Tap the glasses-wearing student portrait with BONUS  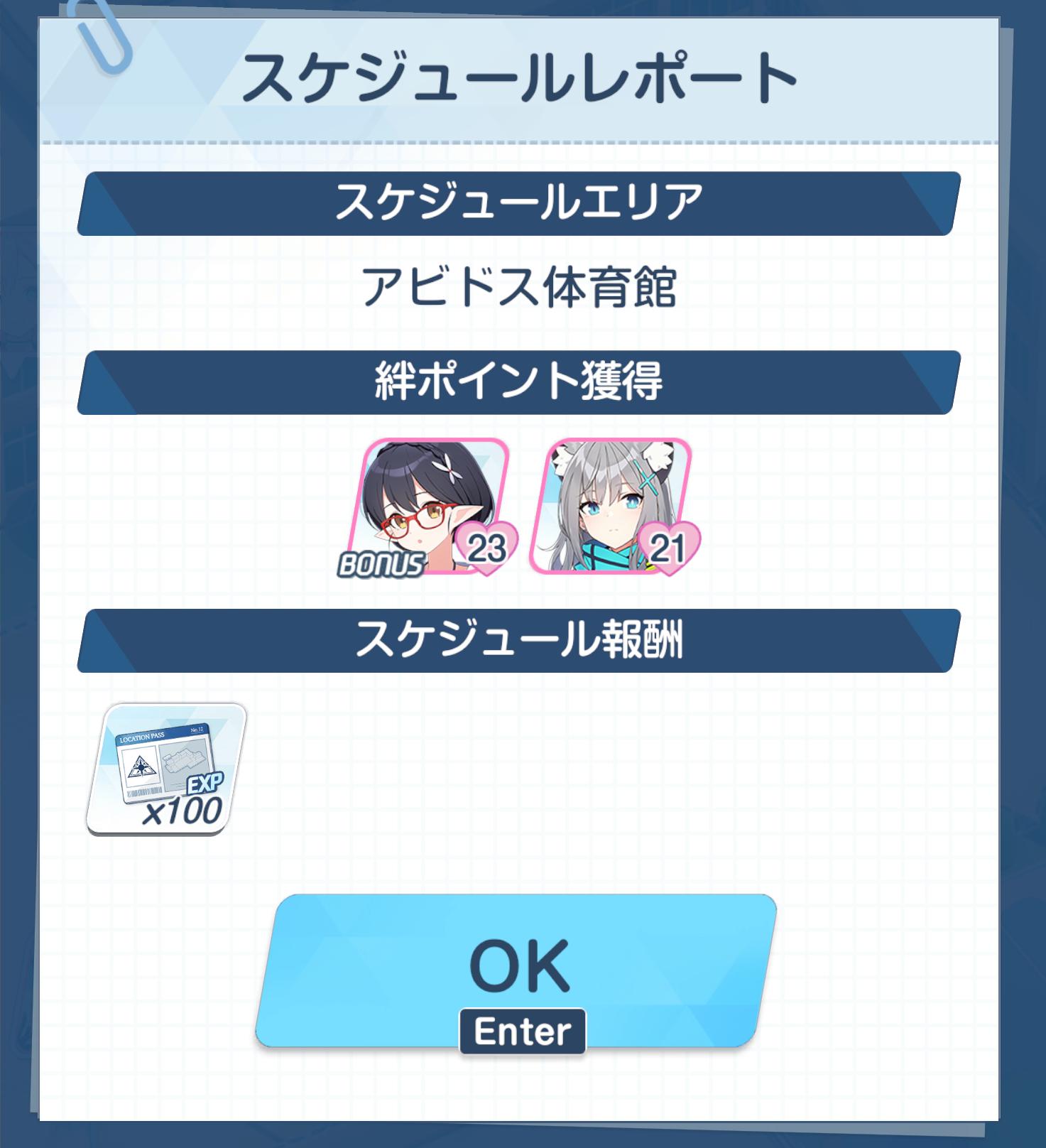429,504
